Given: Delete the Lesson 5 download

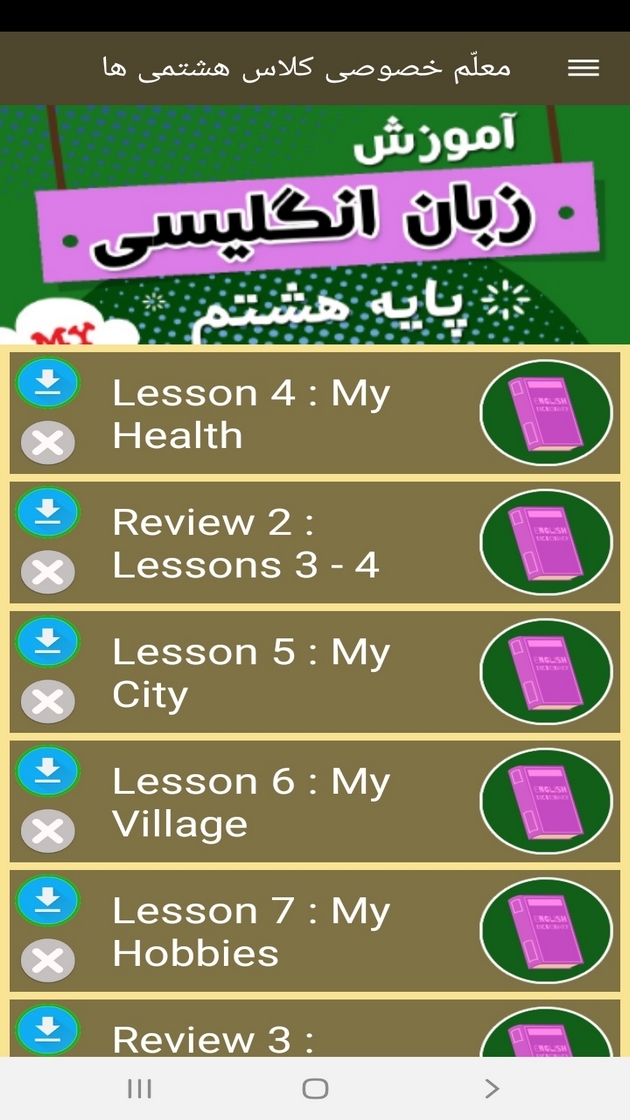Looking at the screenshot, I should click(47, 702).
